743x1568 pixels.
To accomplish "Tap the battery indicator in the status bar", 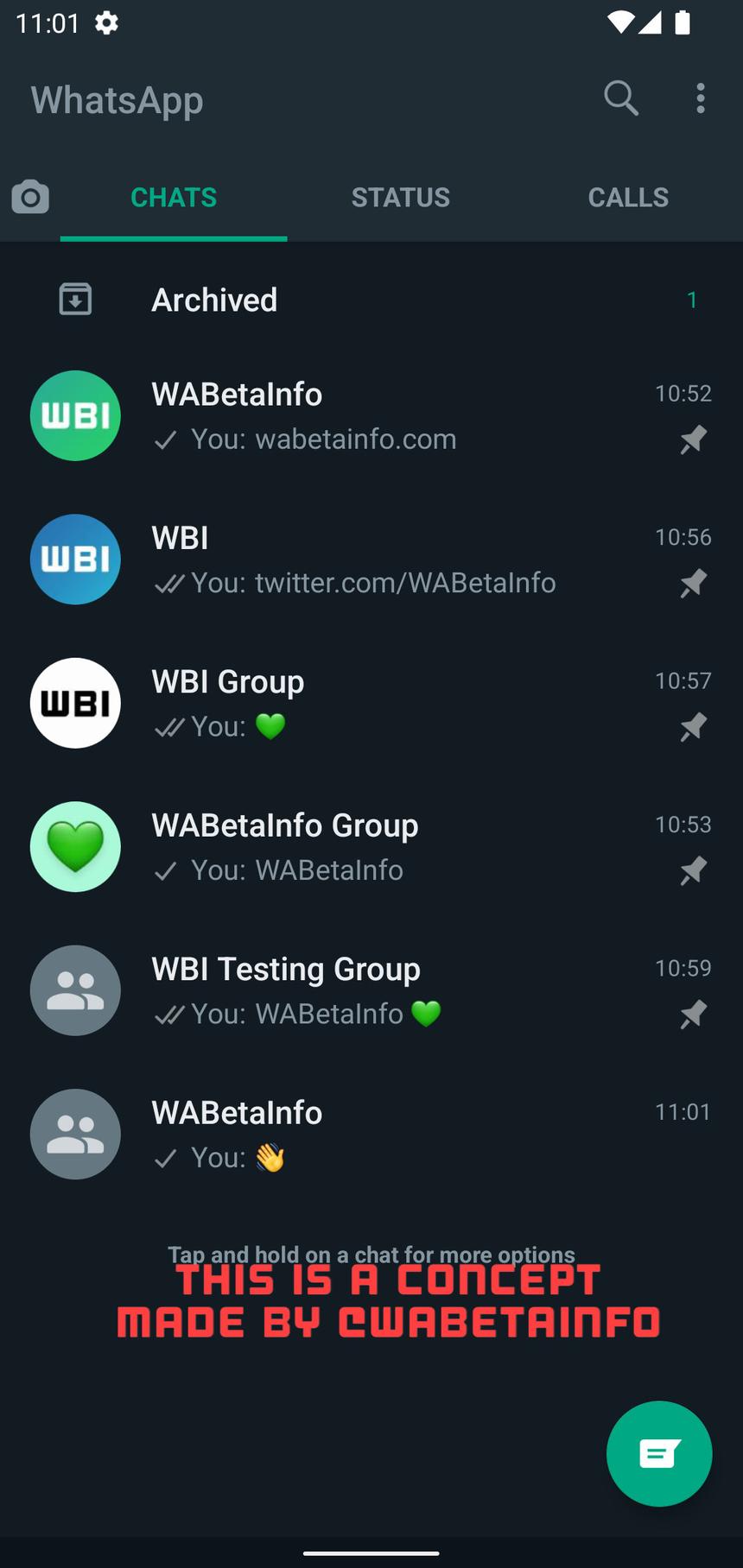I will point(683,22).
